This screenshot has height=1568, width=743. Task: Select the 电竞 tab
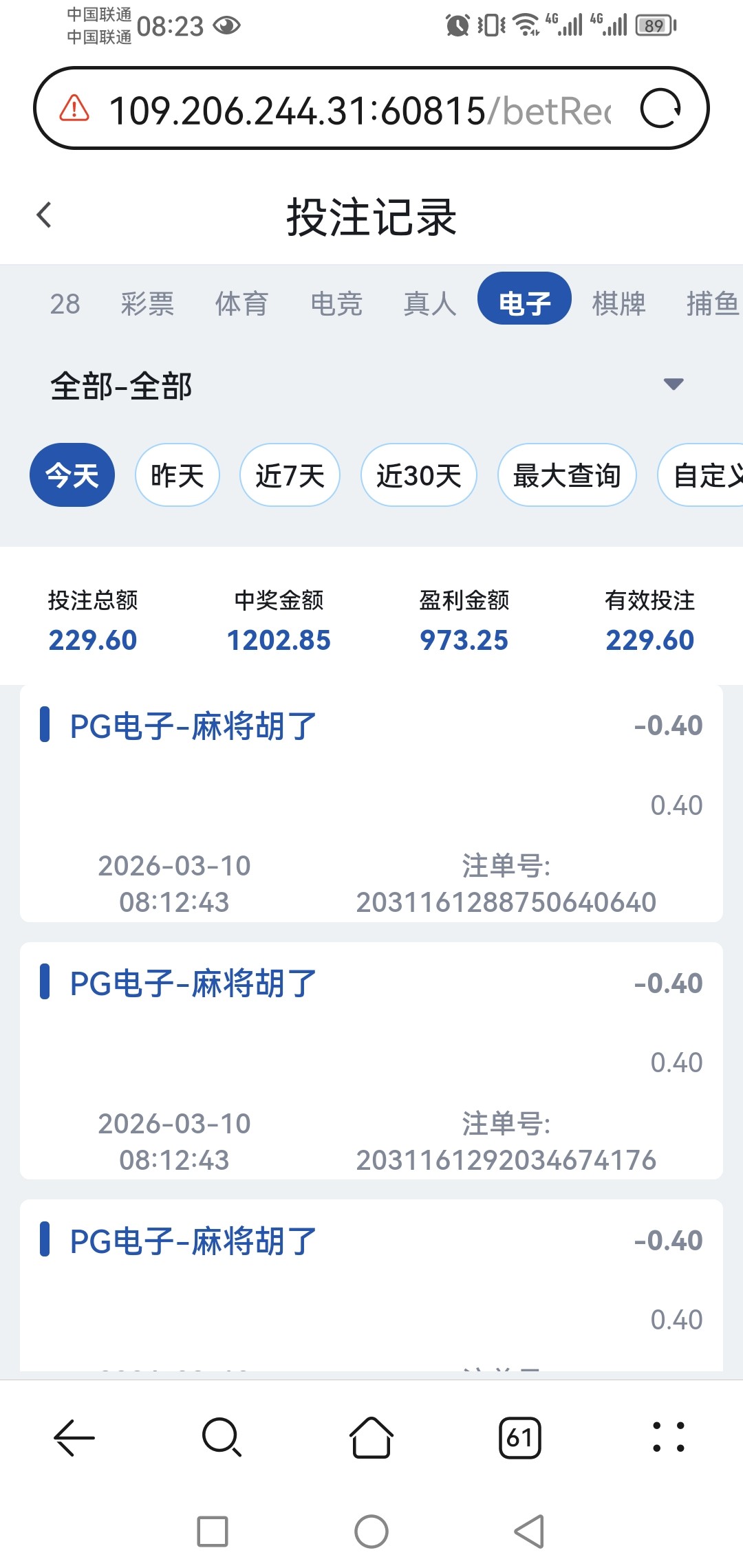(336, 304)
